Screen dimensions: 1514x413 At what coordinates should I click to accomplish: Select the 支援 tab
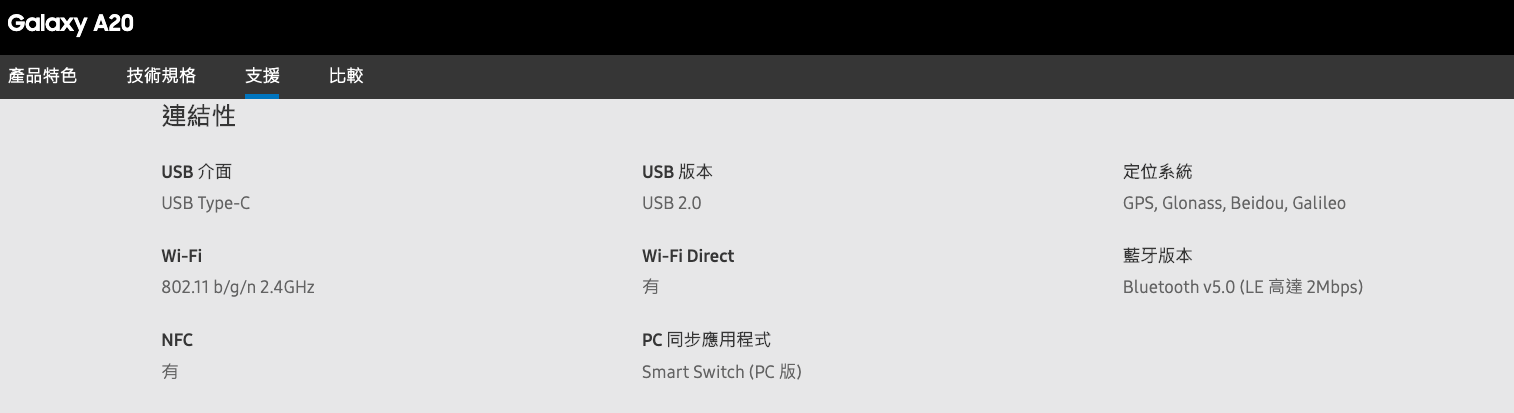point(262,76)
